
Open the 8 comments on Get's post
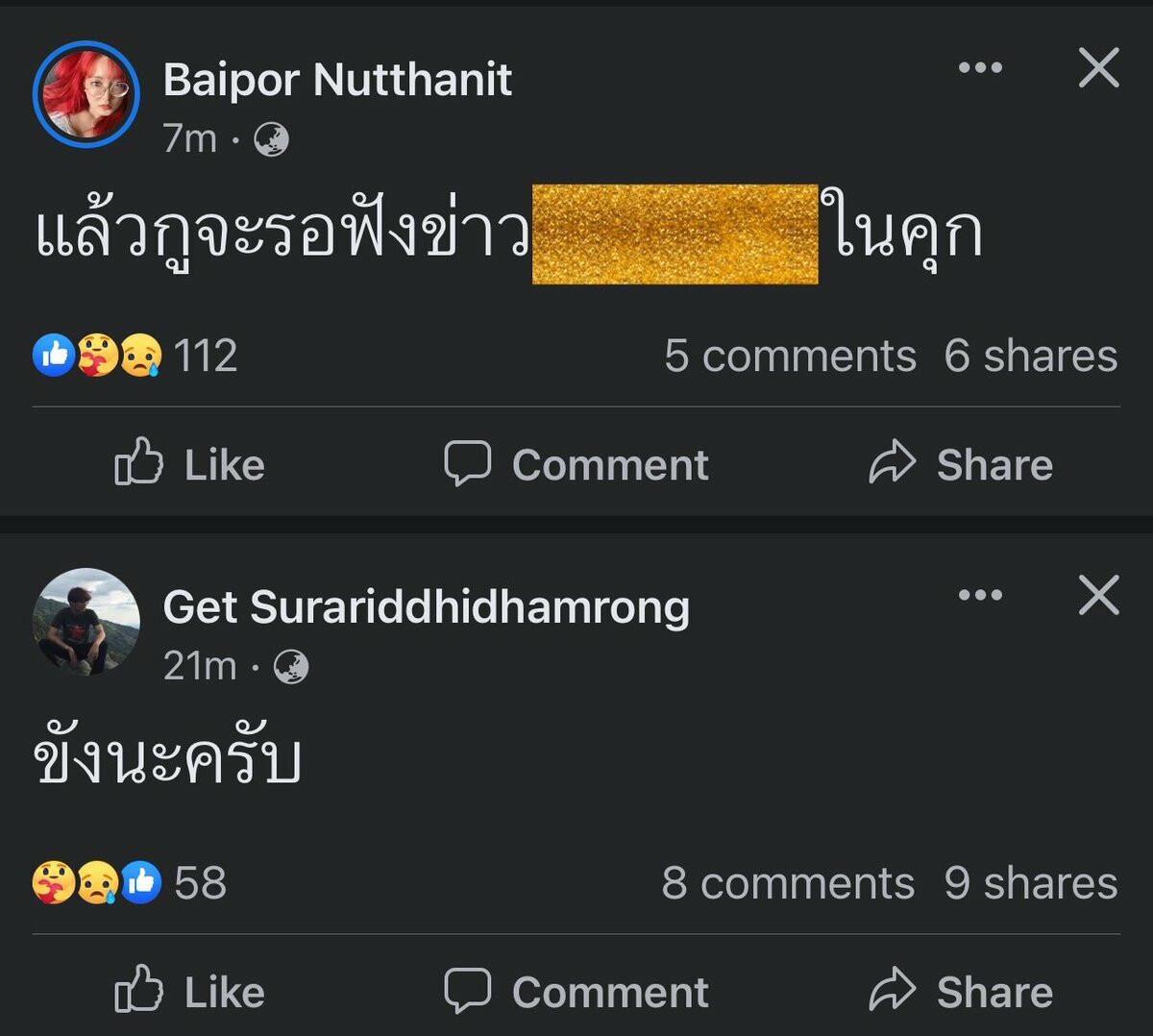click(788, 882)
